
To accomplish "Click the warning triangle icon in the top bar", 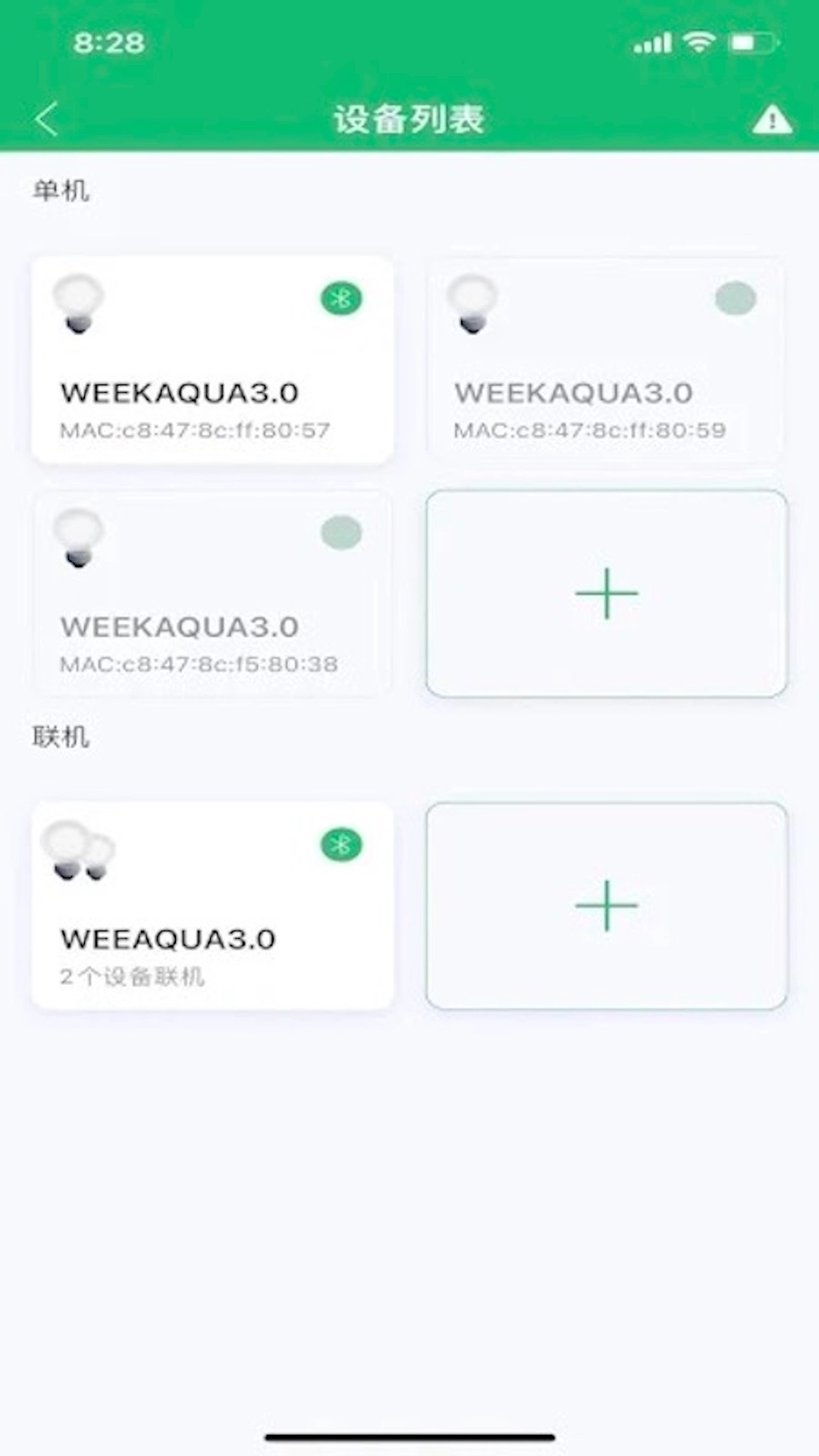I will point(772,119).
